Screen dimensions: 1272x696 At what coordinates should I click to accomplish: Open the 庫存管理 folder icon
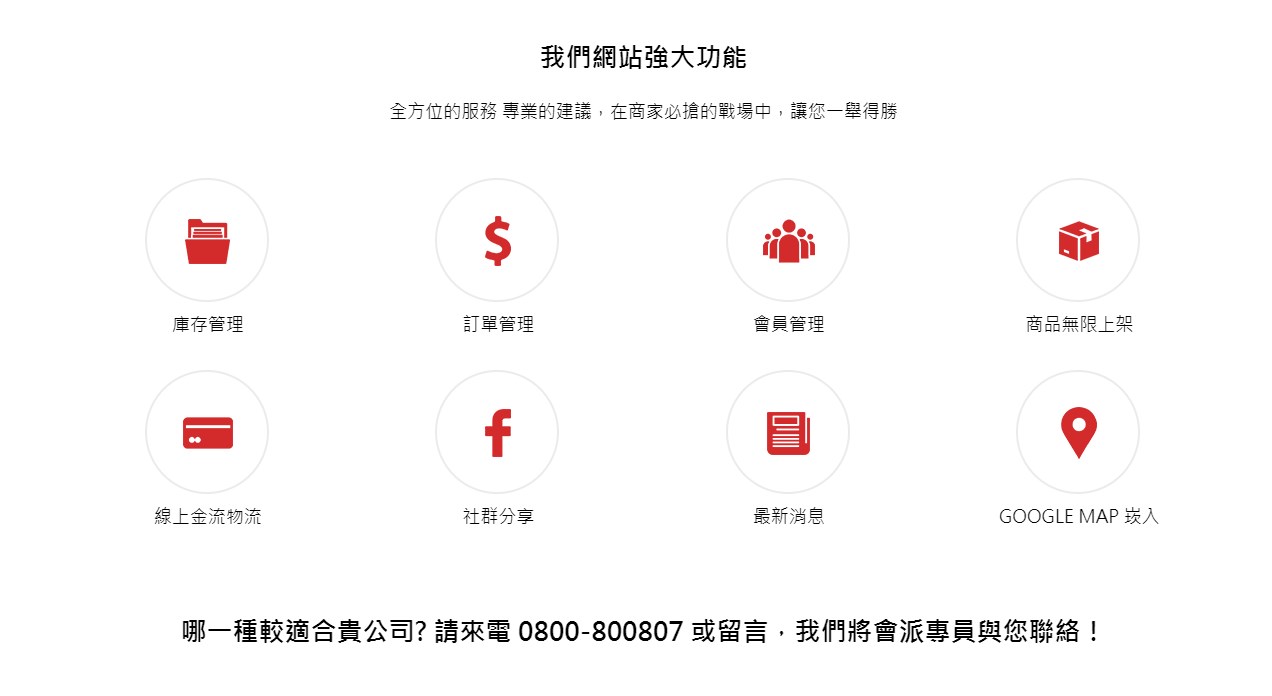point(207,241)
